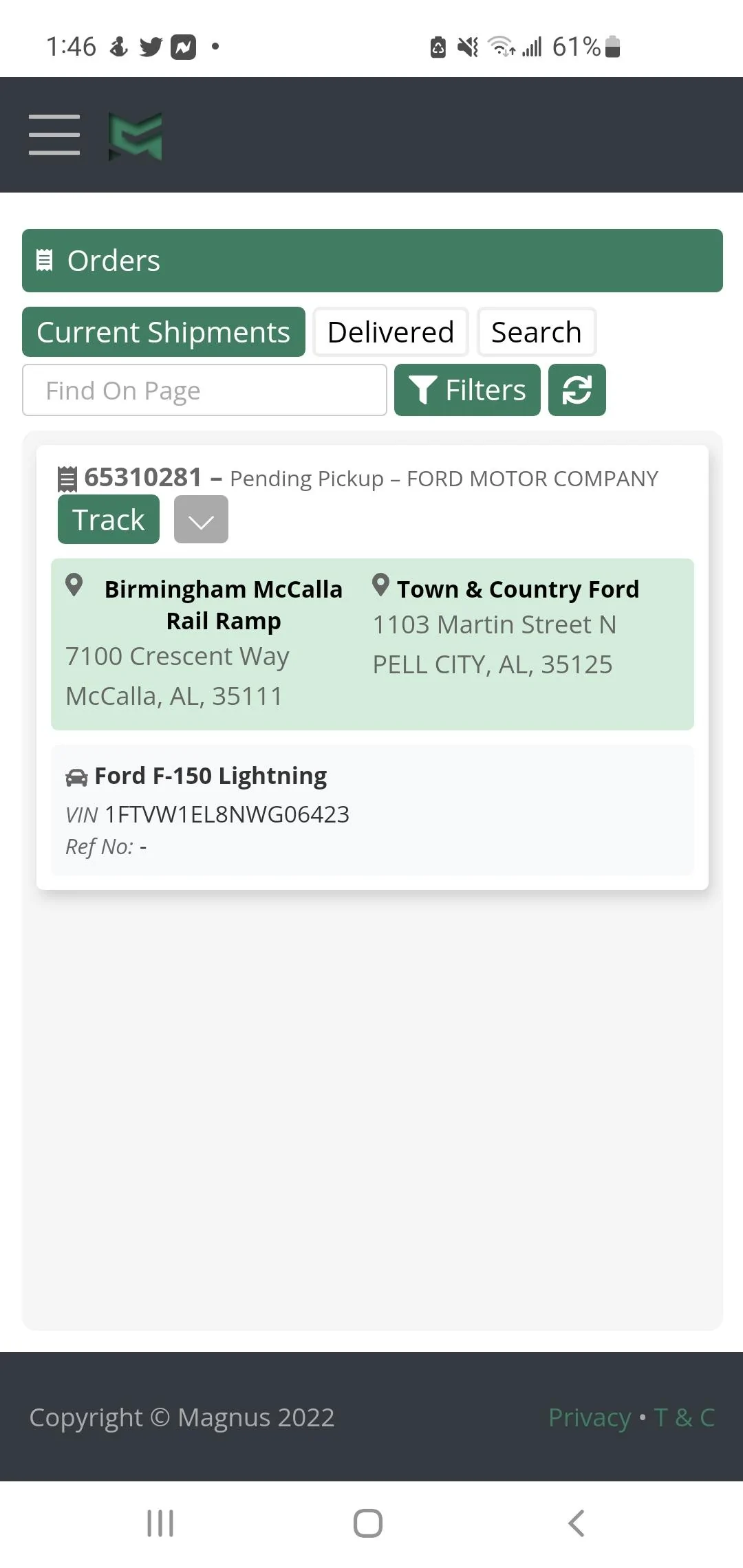Click the Track button
743x1568 pixels.
click(x=108, y=519)
